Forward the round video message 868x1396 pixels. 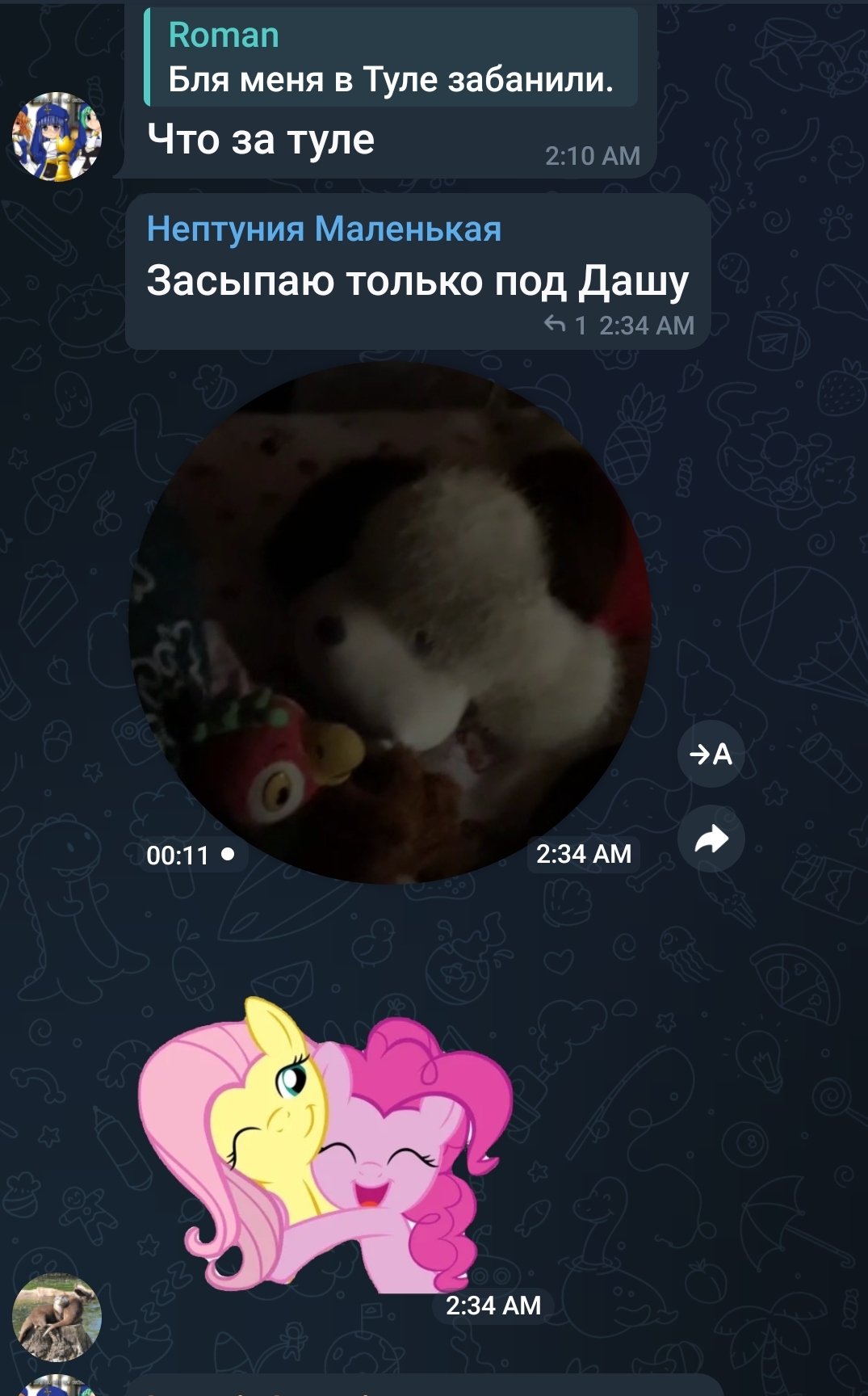(x=711, y=839)
